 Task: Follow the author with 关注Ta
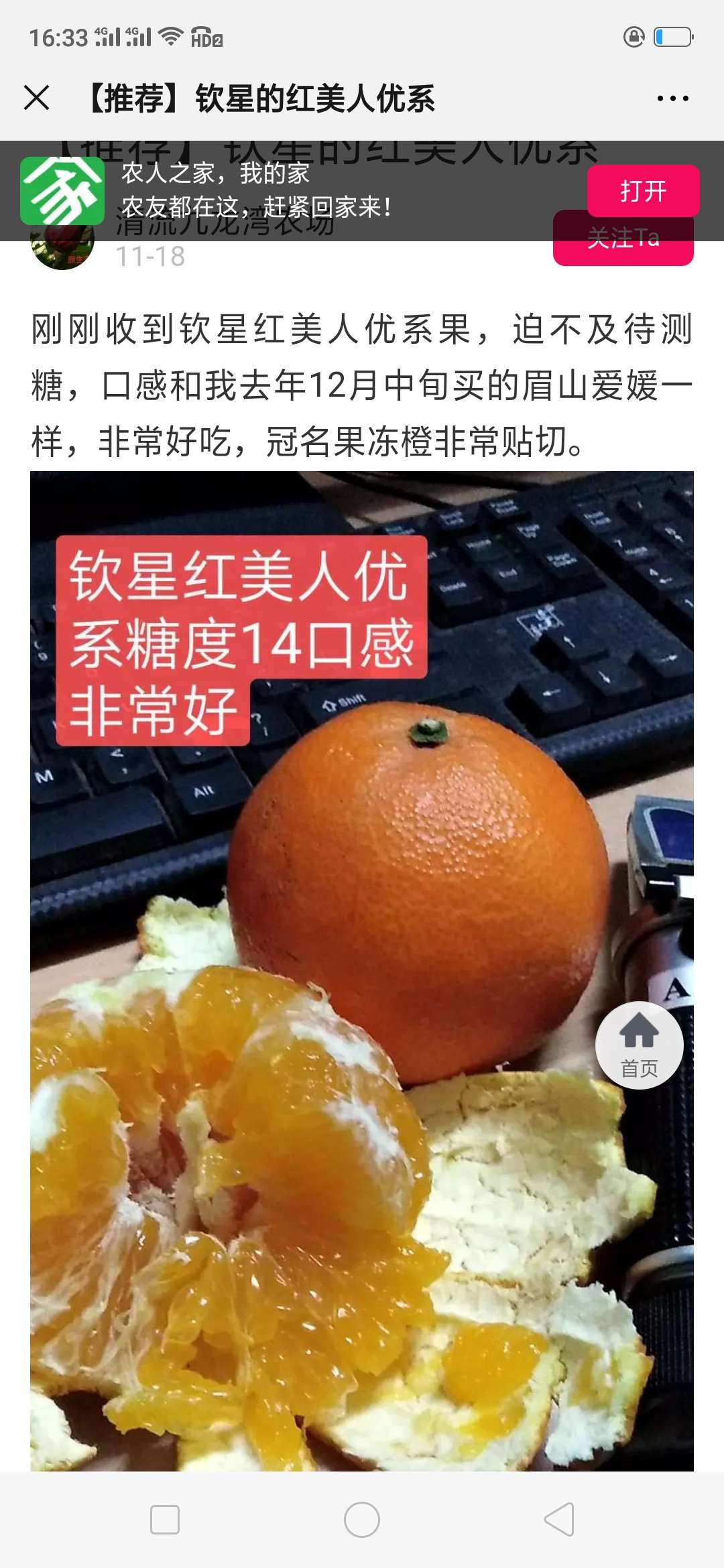coord(623,252)
